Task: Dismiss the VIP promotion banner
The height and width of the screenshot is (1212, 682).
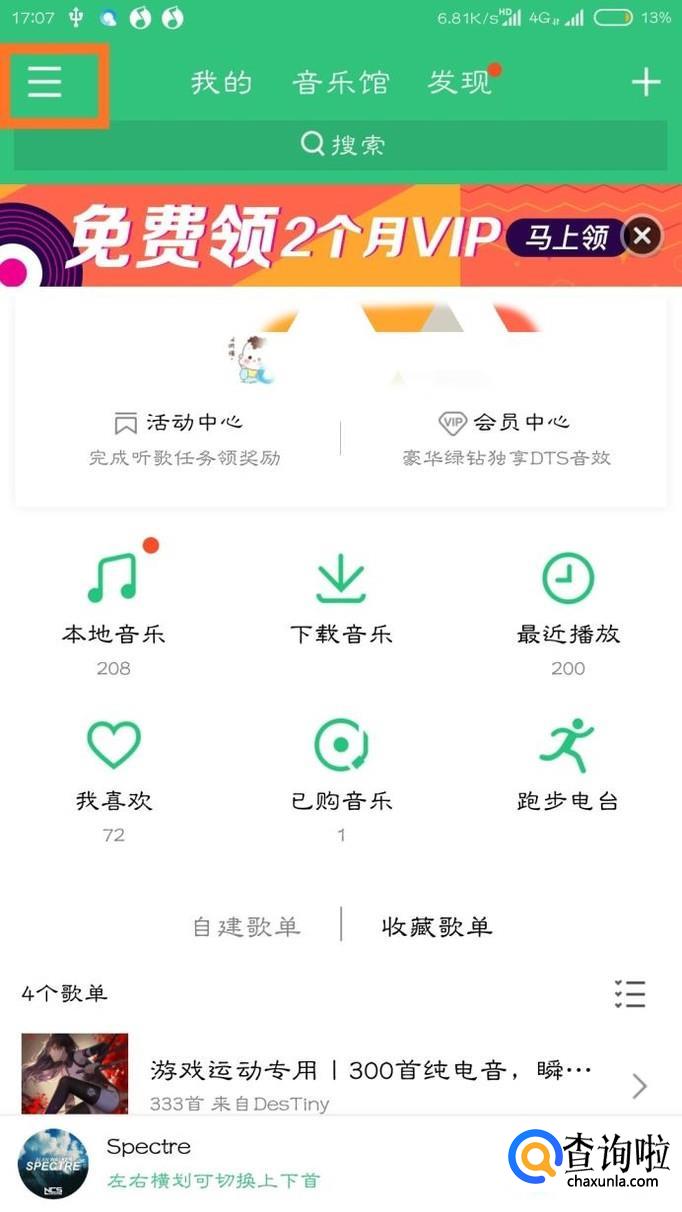Action: click(643, 236)
